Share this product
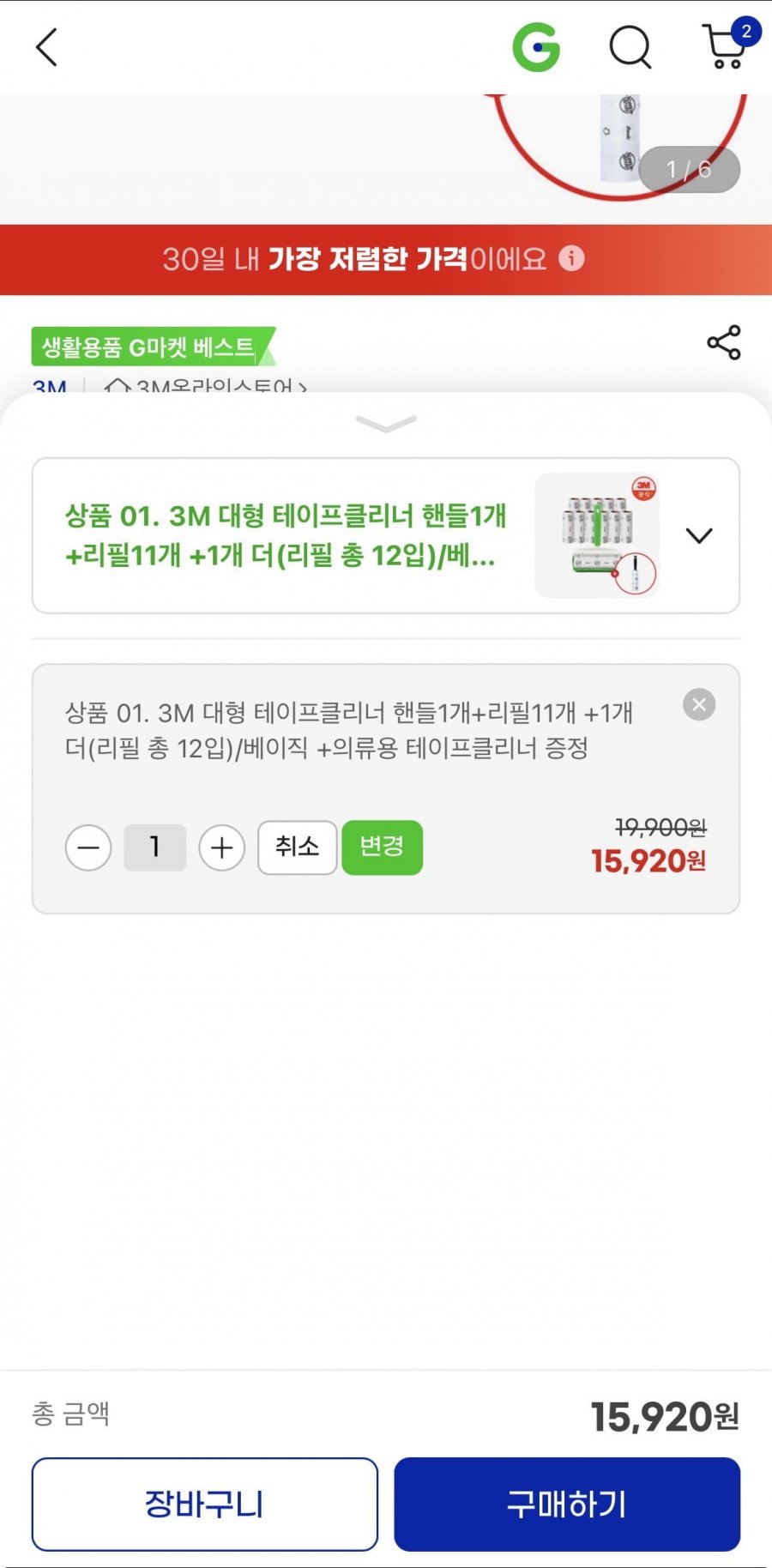Viewport: 772px width, 1568px height. pos(724,342)
